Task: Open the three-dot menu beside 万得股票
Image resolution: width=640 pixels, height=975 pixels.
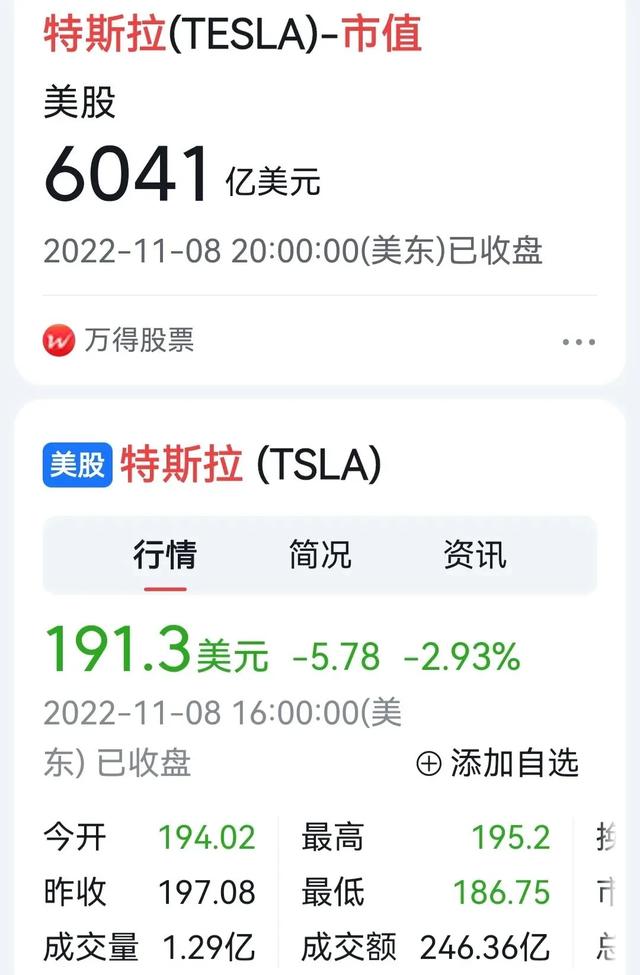Action: tap(578, 342)
